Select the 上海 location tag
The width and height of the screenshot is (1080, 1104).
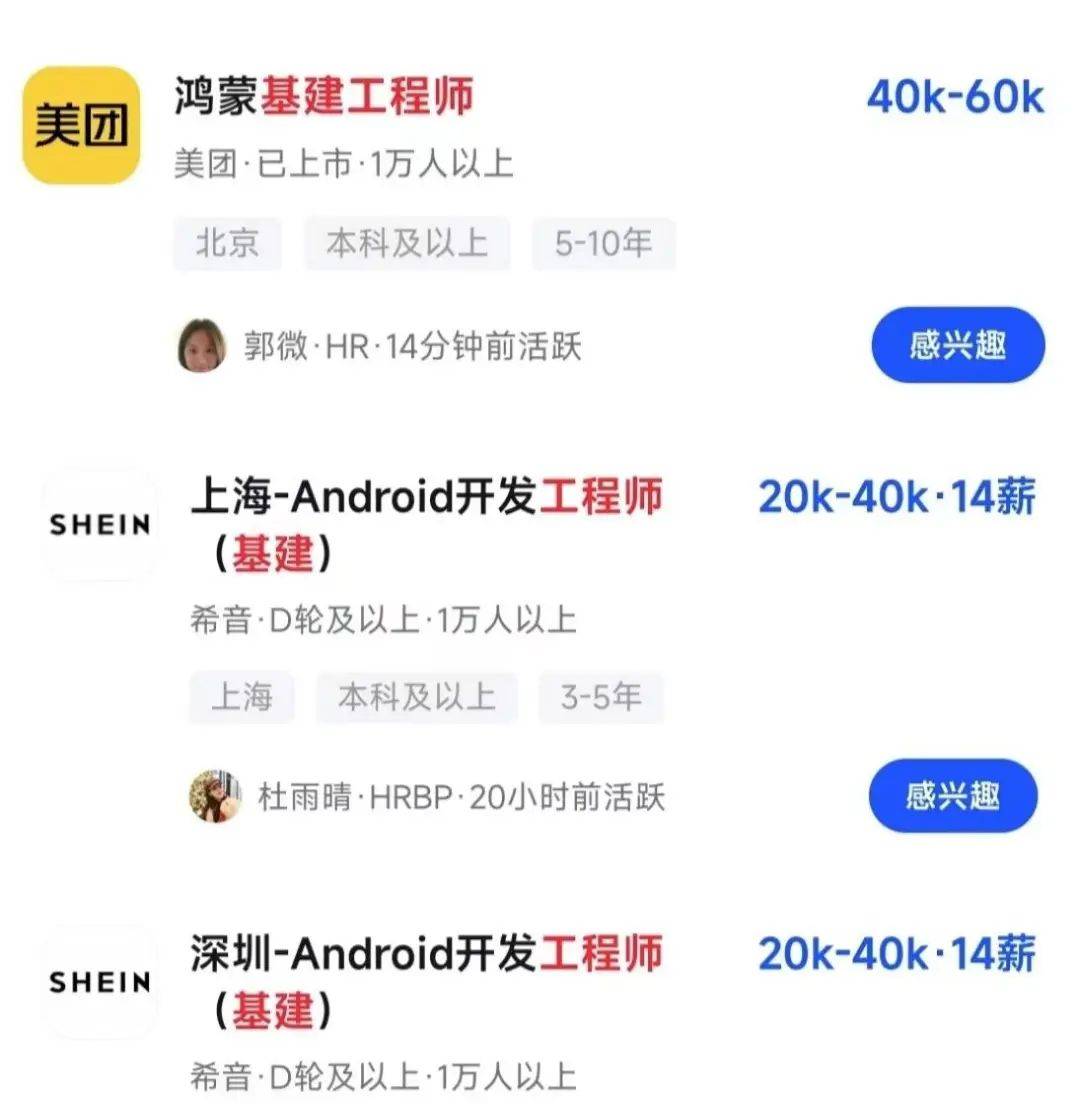click(241, 698)
